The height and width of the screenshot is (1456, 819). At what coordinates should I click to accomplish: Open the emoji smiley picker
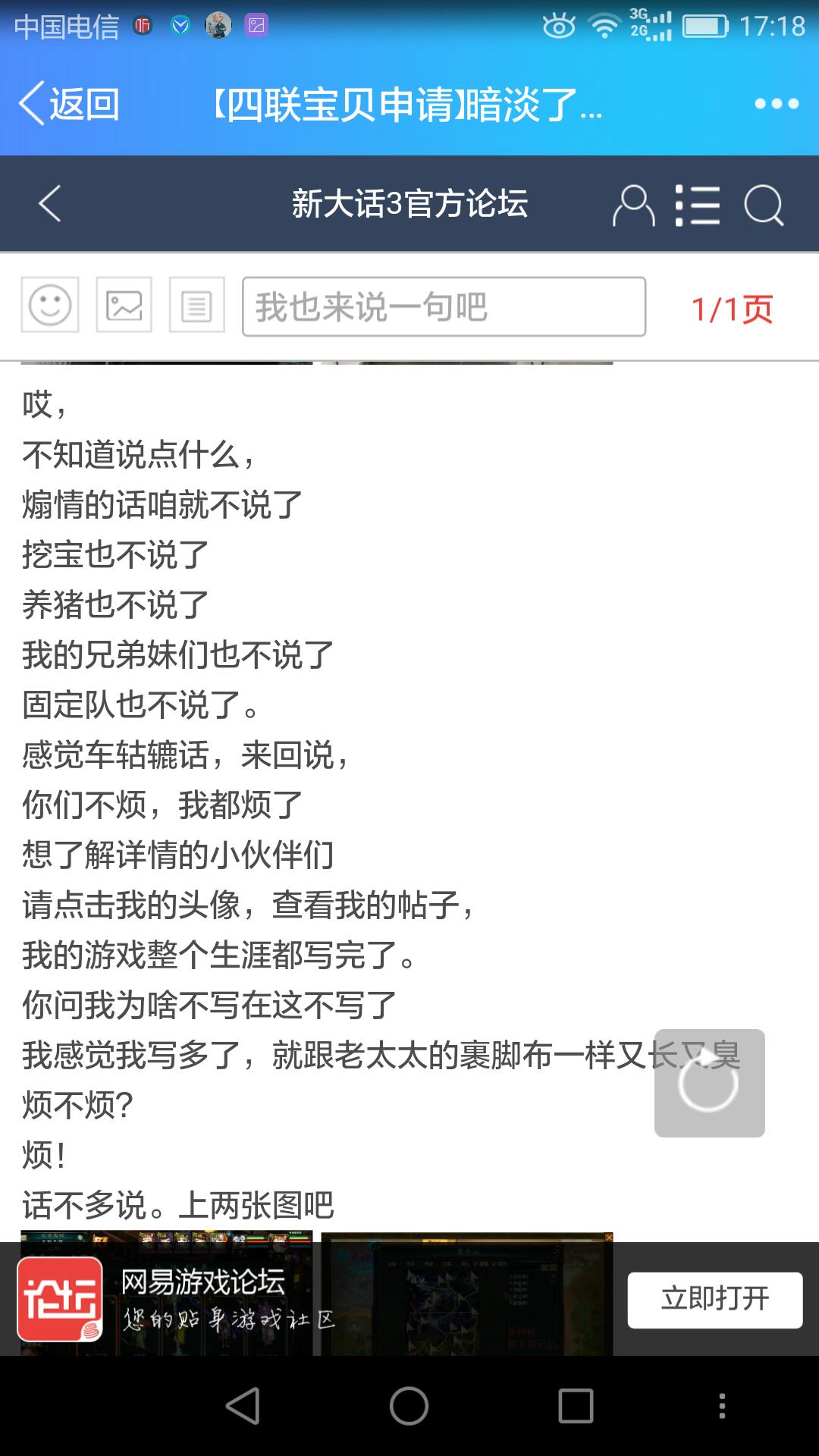(50, 306)
